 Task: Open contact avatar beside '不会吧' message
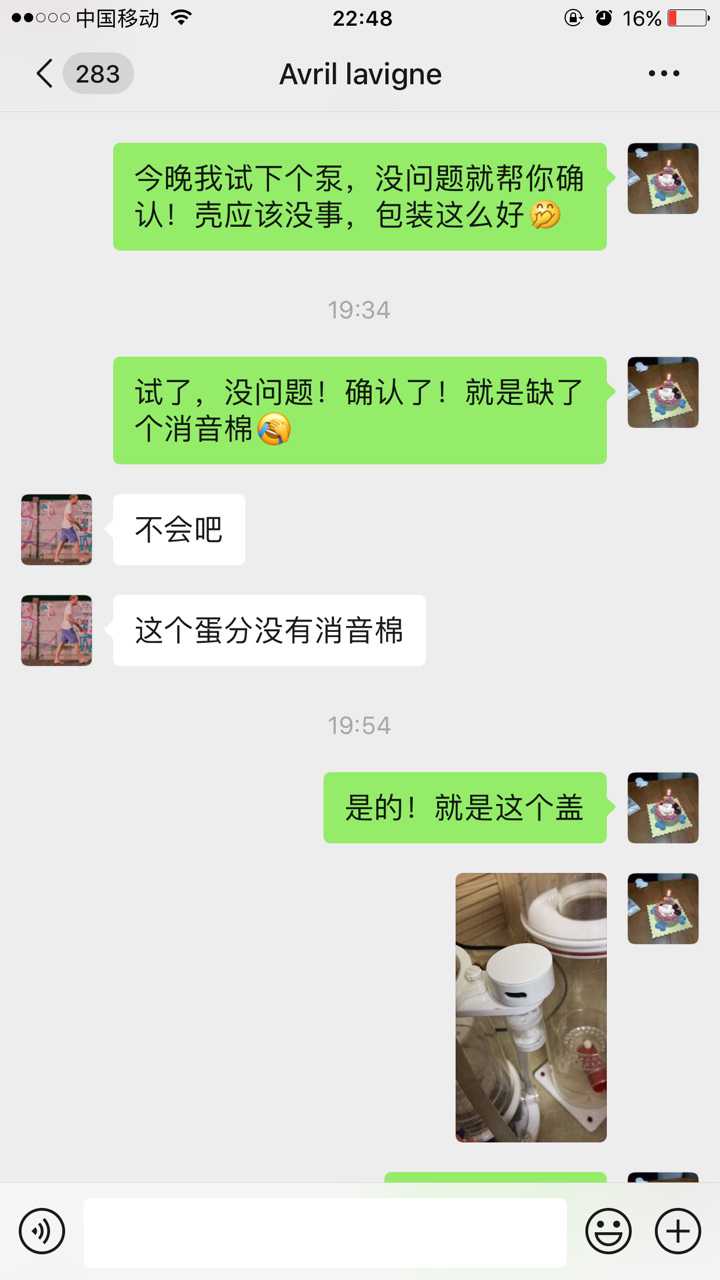(57, 529)
